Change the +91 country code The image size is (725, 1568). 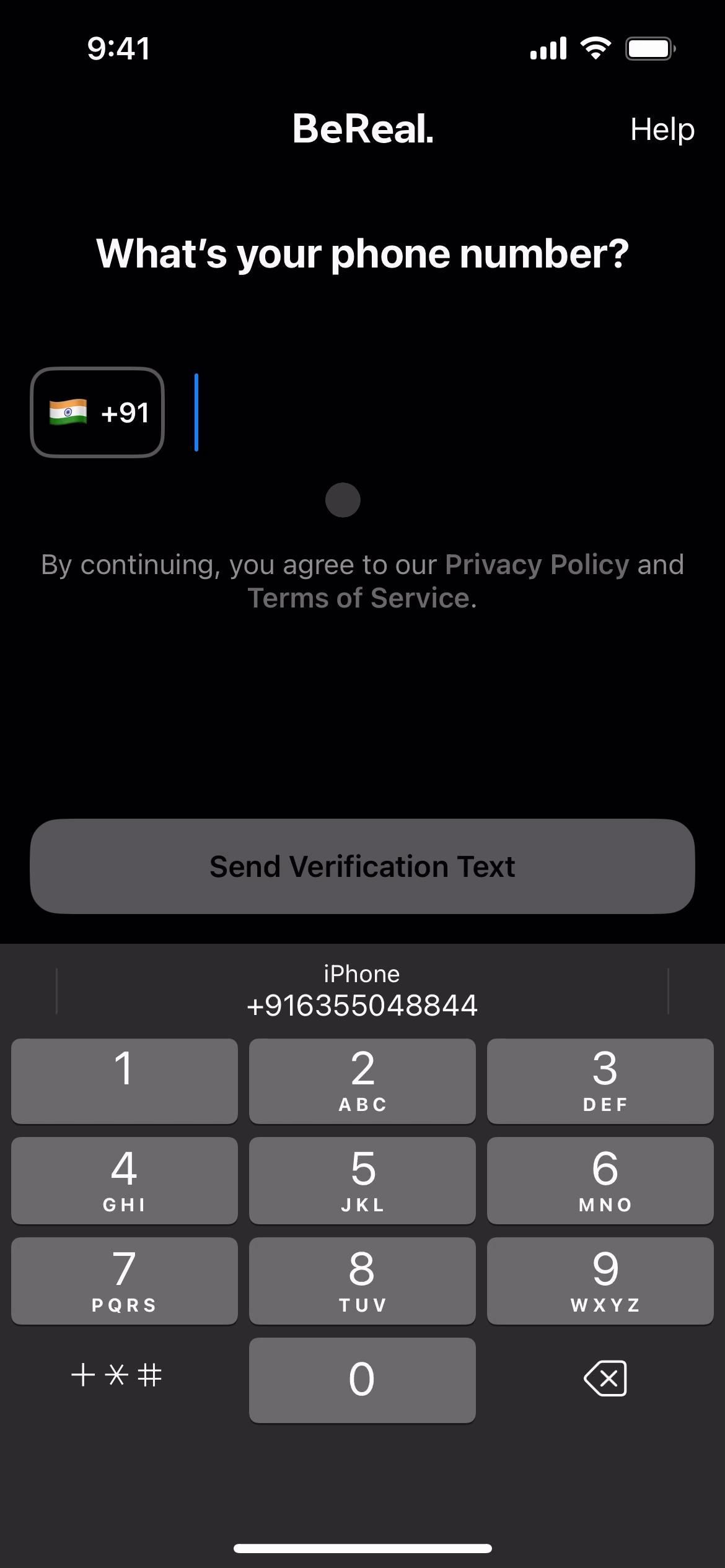(x=97, y=412)
